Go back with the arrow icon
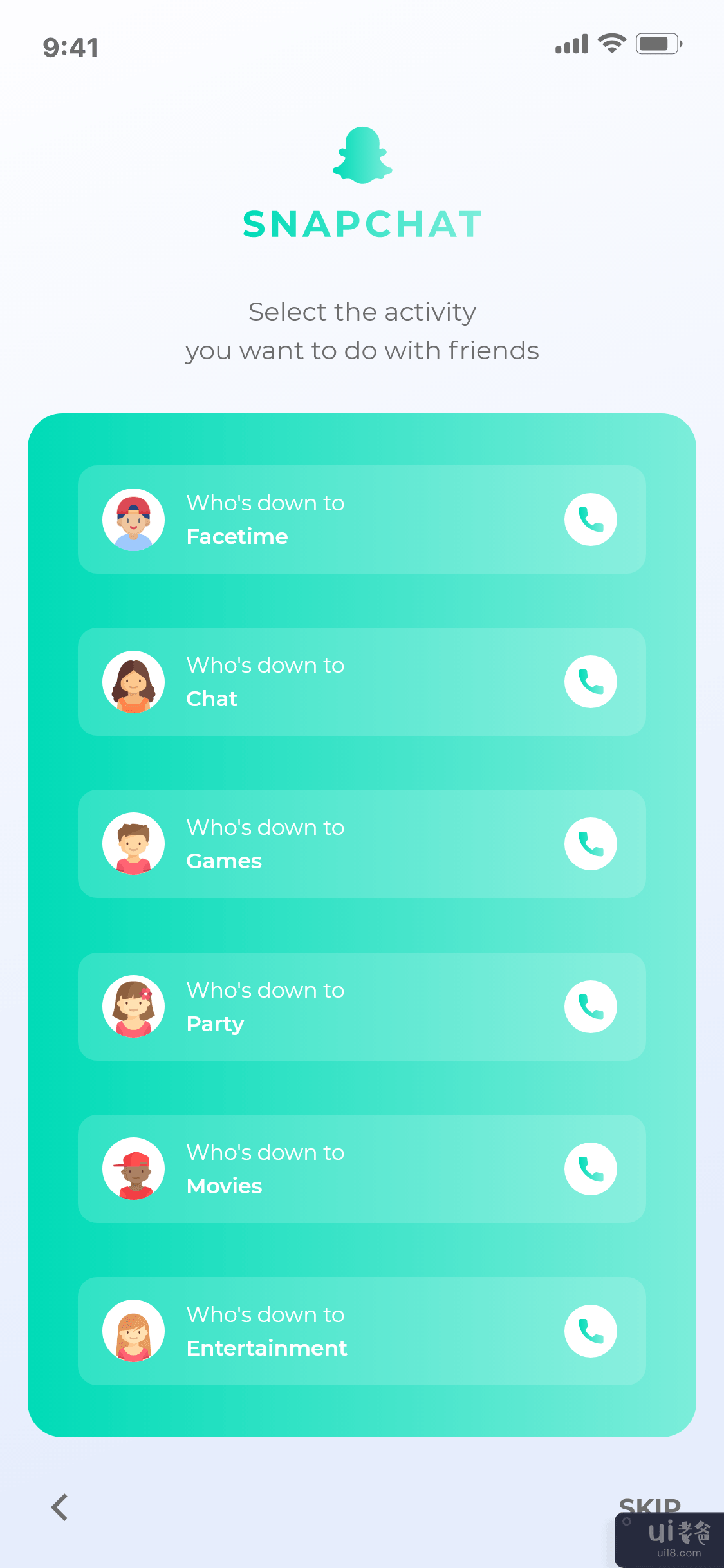The image size is (724, 1568). click(x=60, y=1507)
